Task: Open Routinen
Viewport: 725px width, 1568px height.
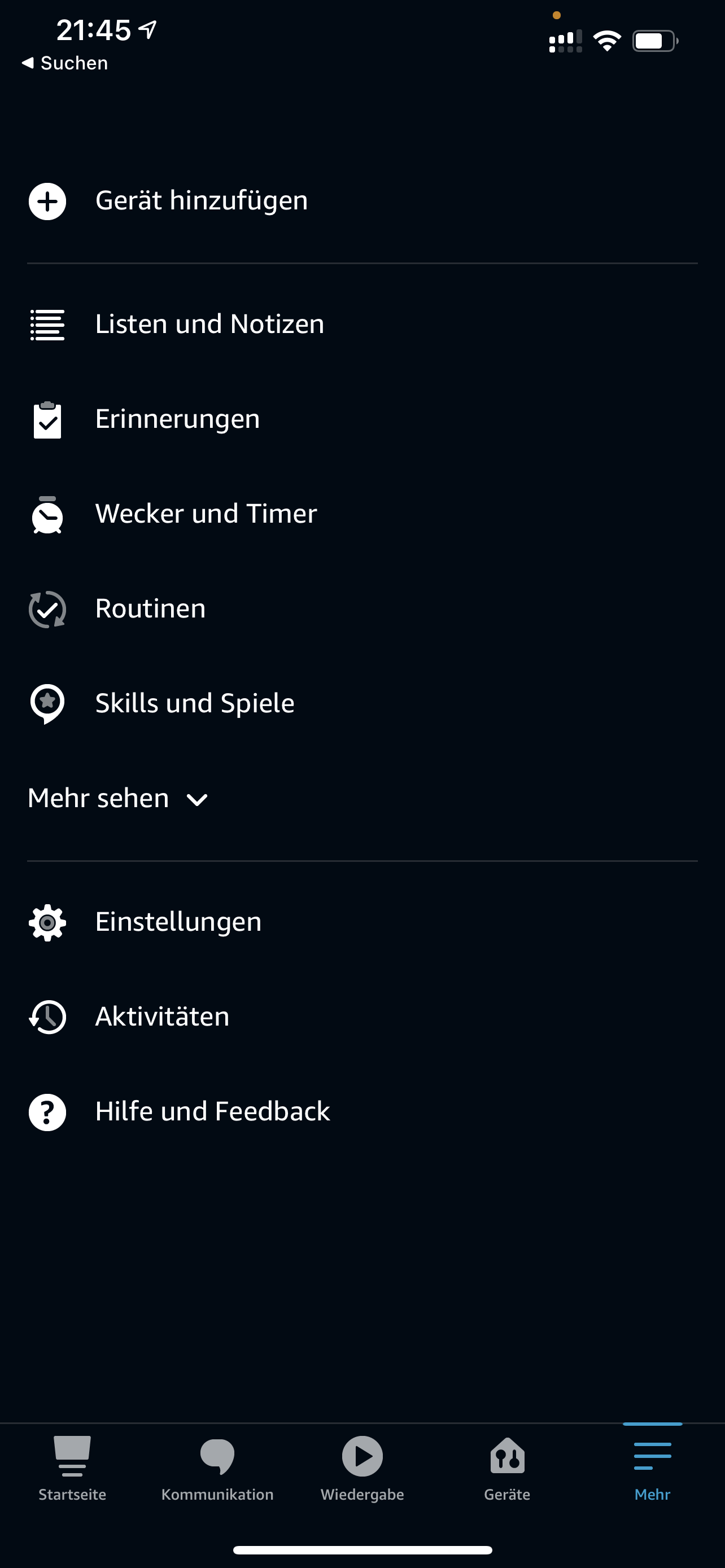Action: pos(150,609)
